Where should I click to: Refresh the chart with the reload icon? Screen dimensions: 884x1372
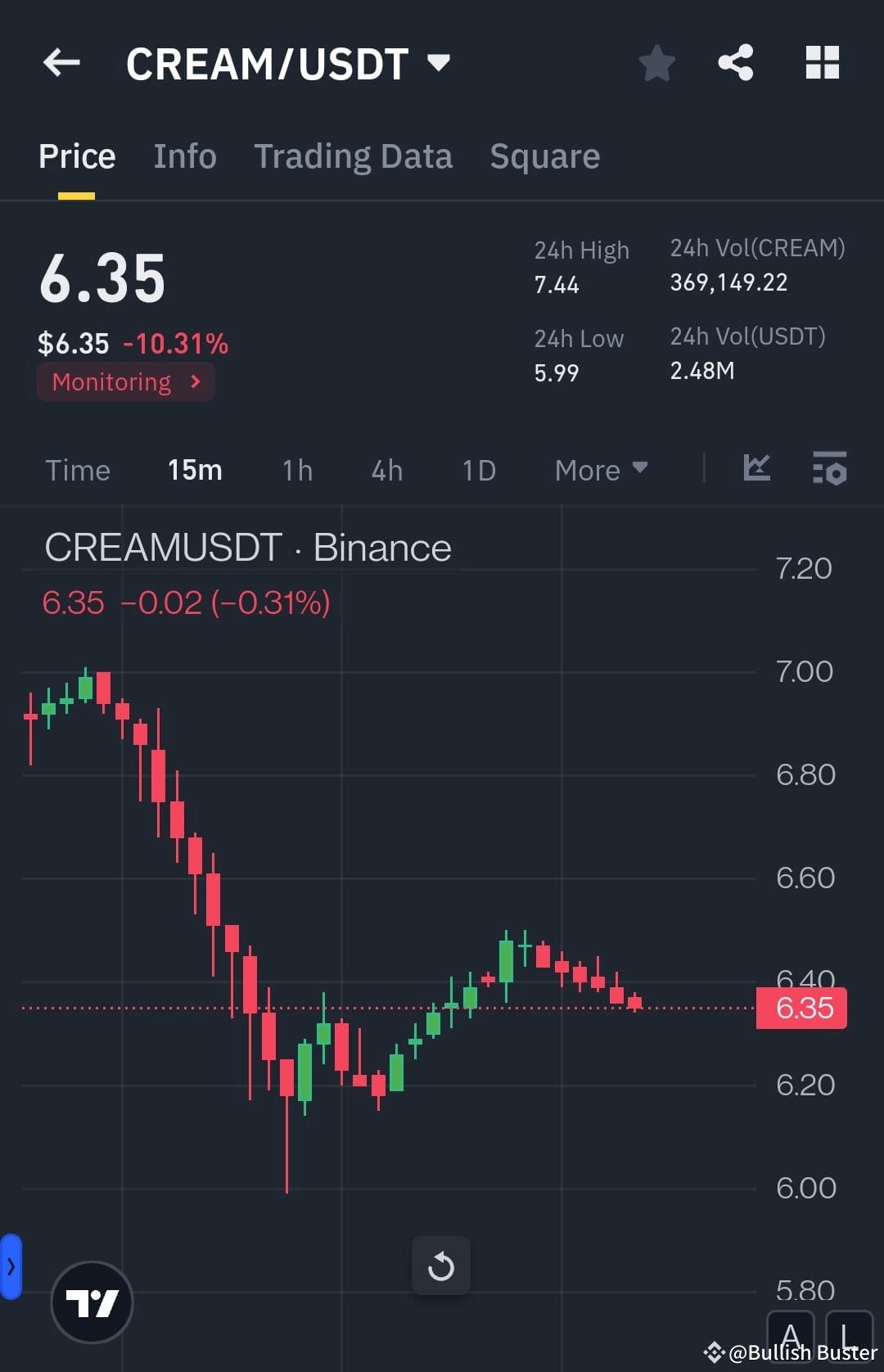coord(441,1265)
